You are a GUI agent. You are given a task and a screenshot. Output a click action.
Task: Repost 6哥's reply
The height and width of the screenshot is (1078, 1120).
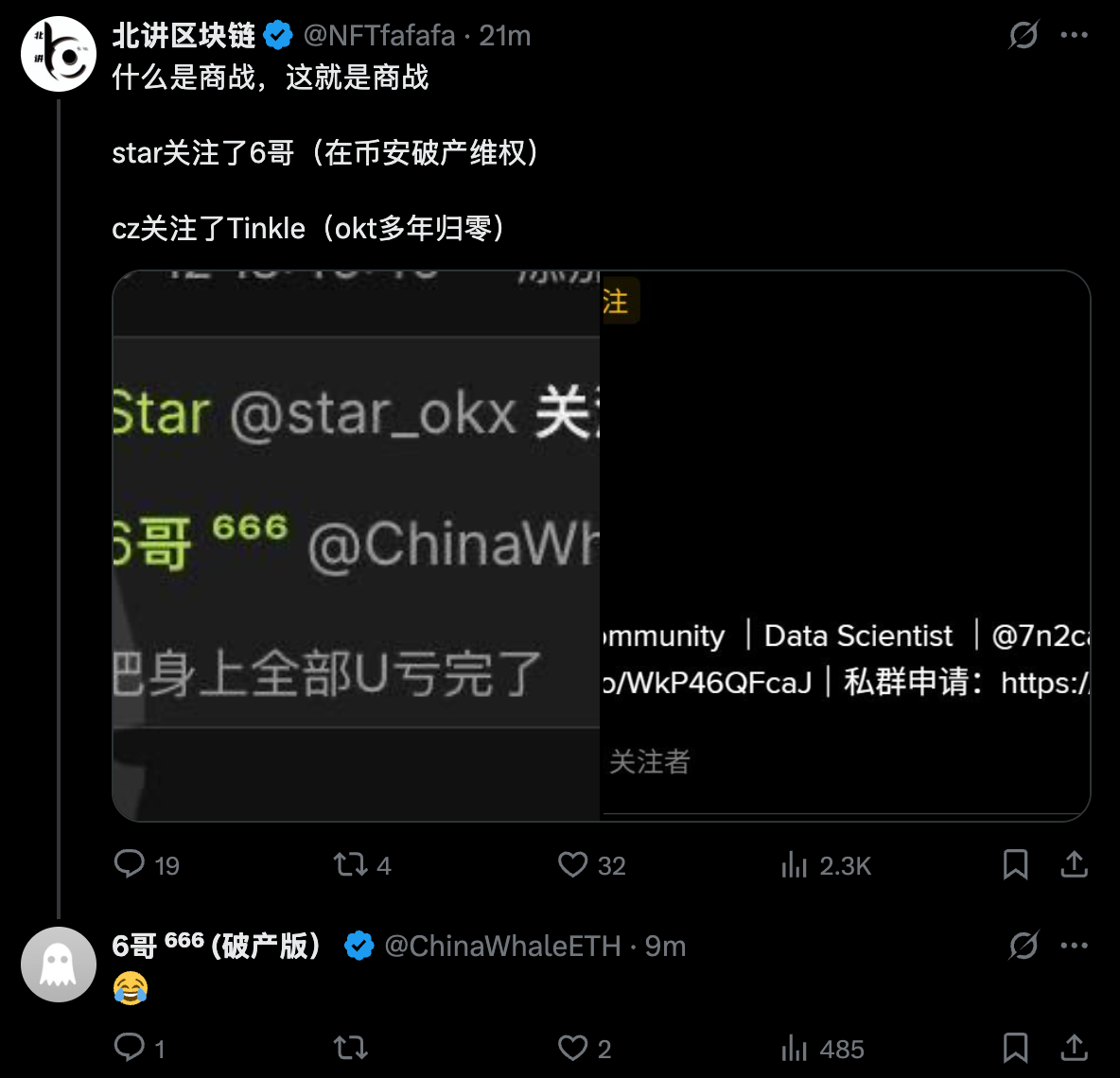[x=350, y=1048]
